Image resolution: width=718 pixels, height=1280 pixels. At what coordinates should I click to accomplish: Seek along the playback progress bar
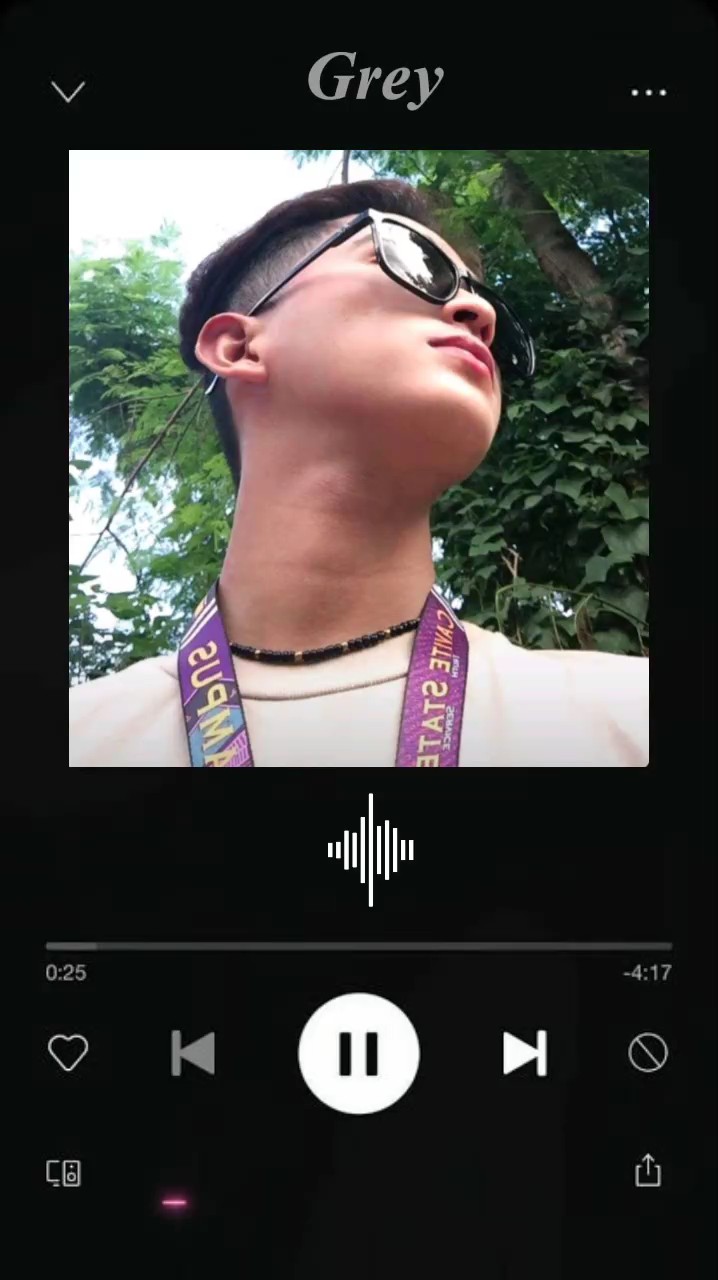tap(359, 945)
